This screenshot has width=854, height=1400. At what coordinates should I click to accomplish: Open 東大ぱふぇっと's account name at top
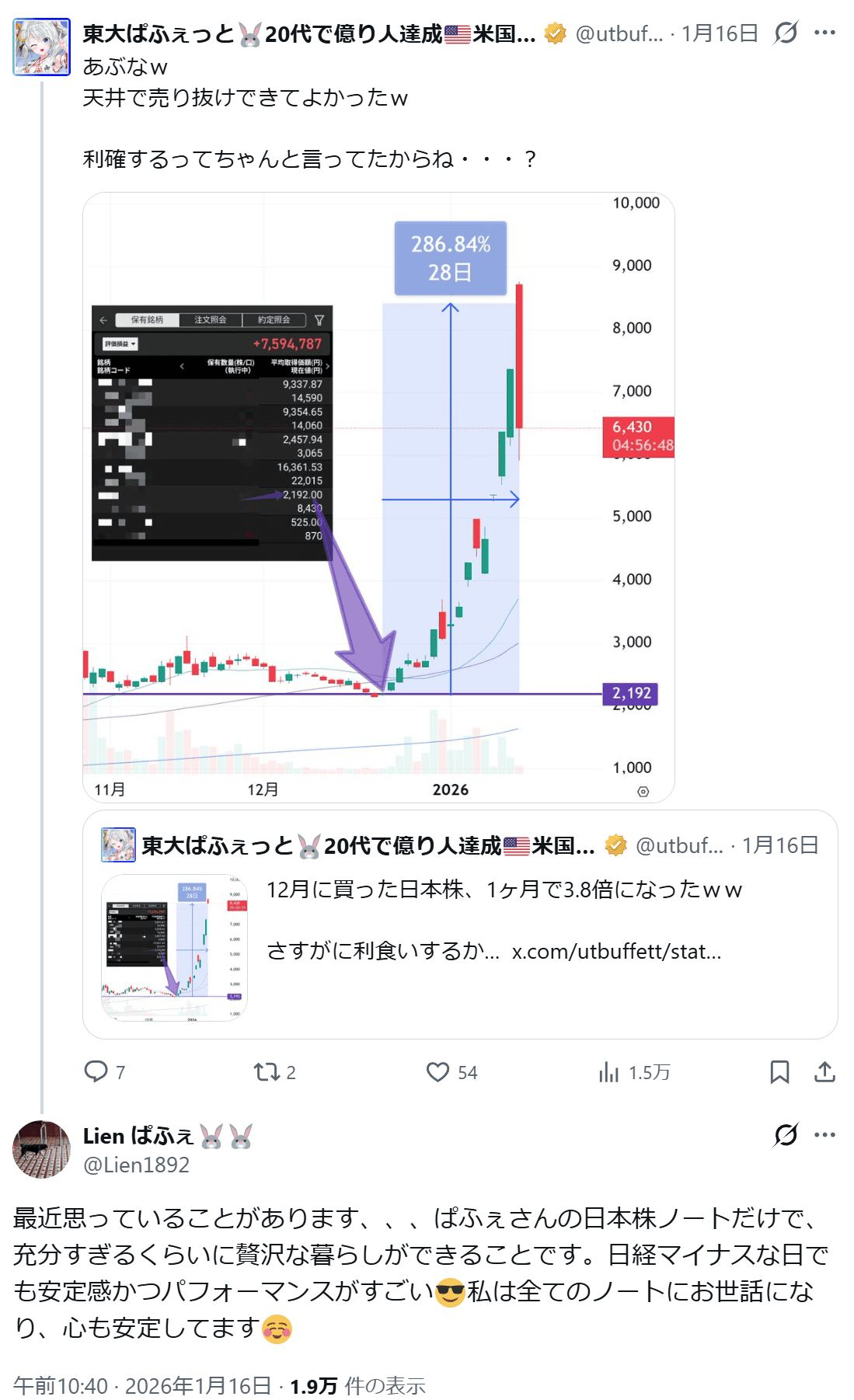(x=309, y=33)
